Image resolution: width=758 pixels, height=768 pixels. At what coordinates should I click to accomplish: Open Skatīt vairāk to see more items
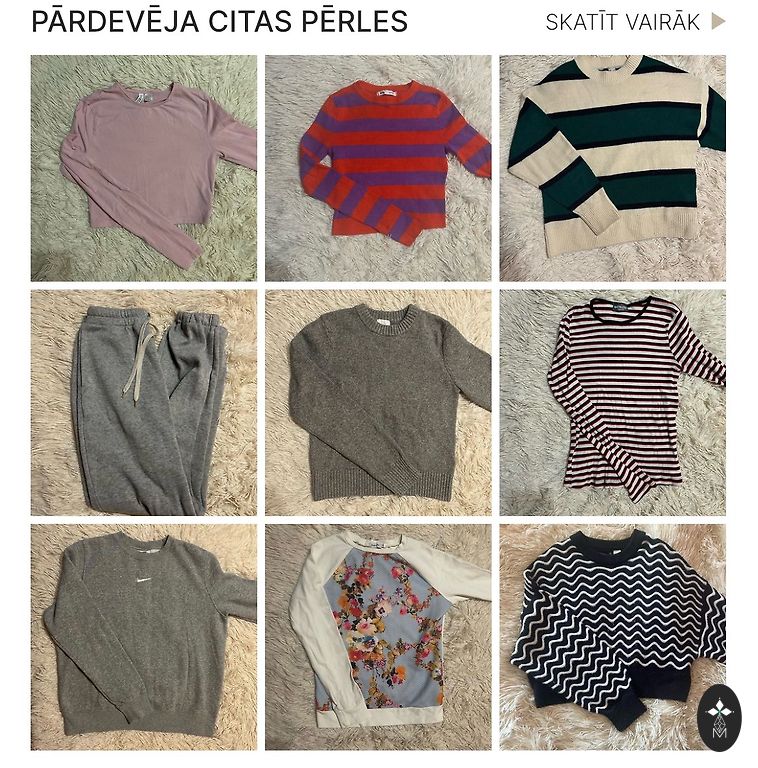pyautogui.click(x=634, y=22)
